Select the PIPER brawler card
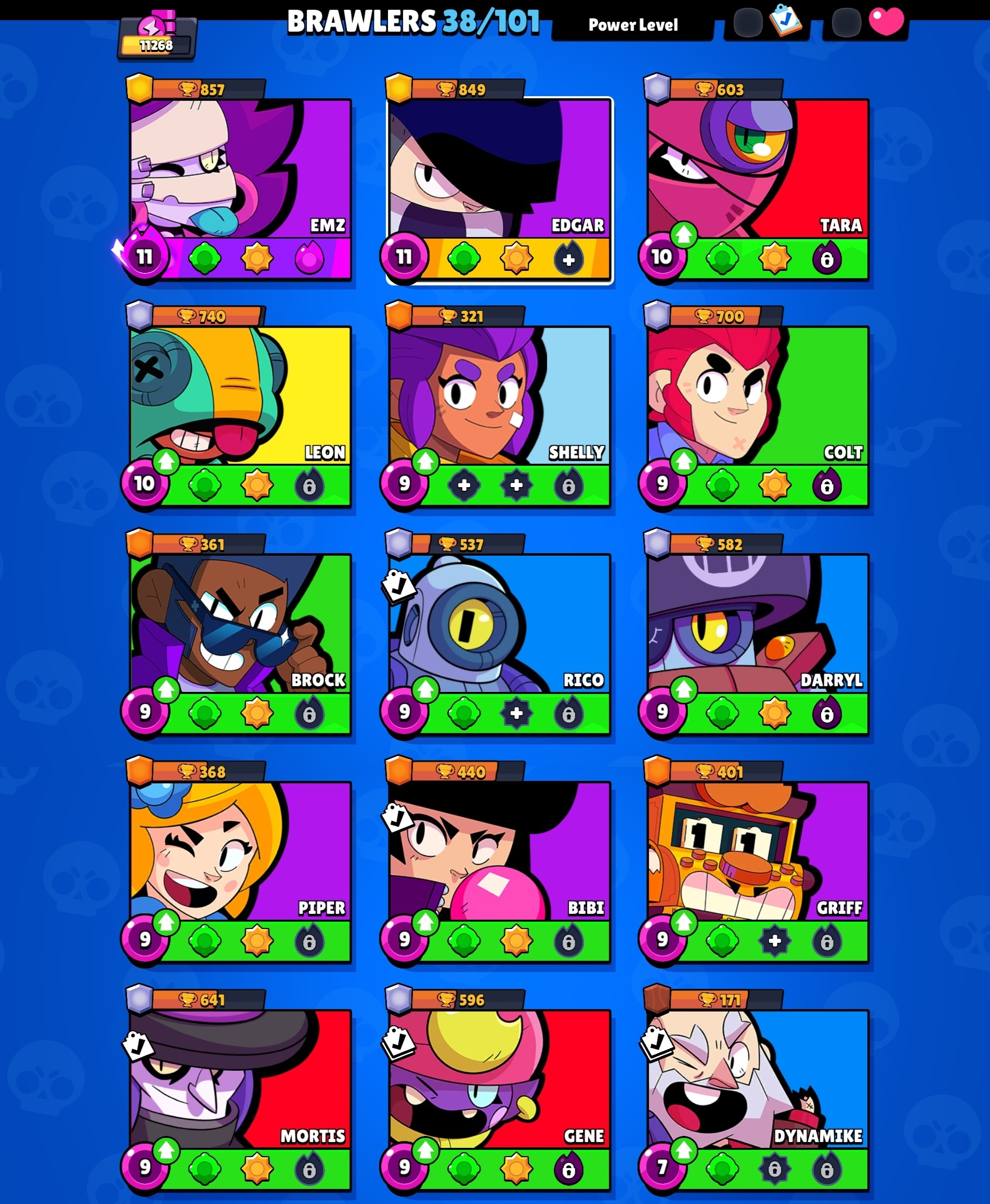The width and height of the screenshot is (990, 1204). coord(240,853)
